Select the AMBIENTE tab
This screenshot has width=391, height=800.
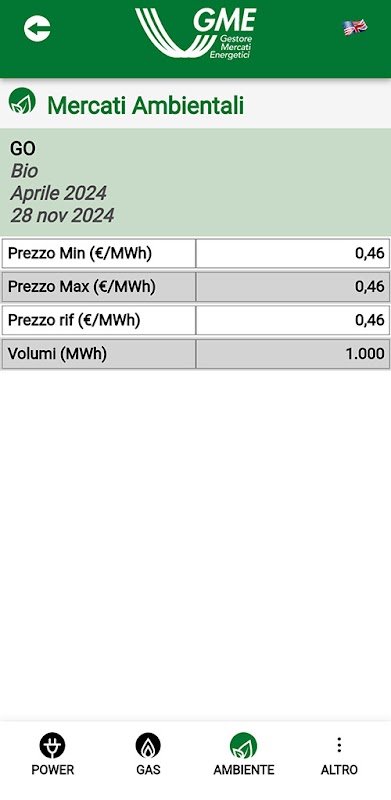coord(243,754)
